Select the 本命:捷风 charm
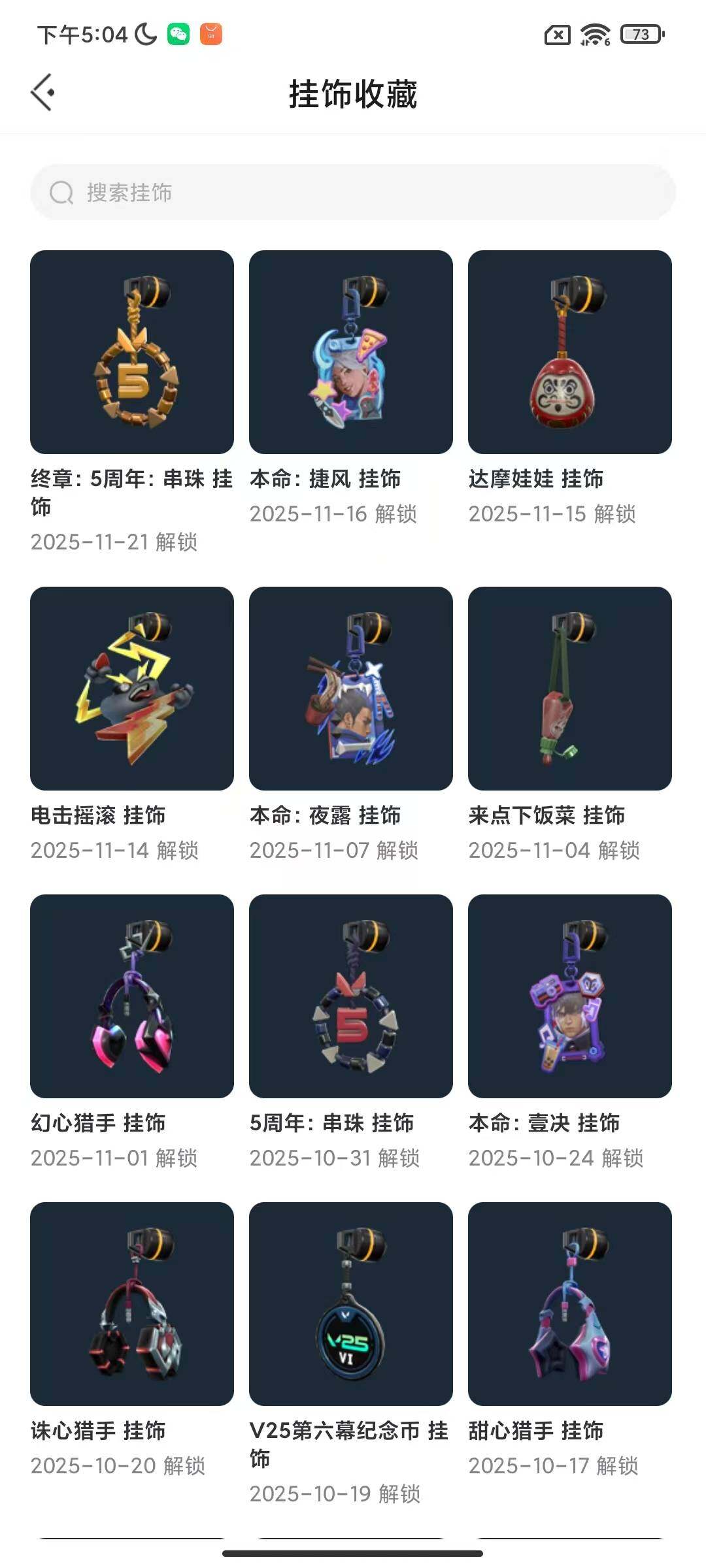The image size is (706, 1568). point(351,350)
